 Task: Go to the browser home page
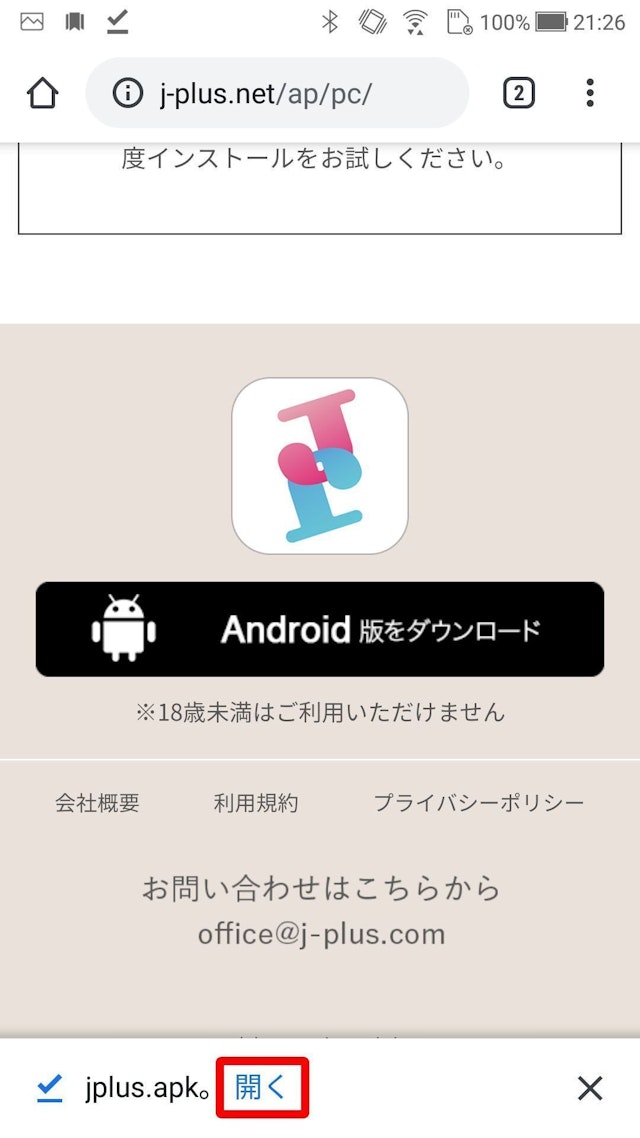42,94
